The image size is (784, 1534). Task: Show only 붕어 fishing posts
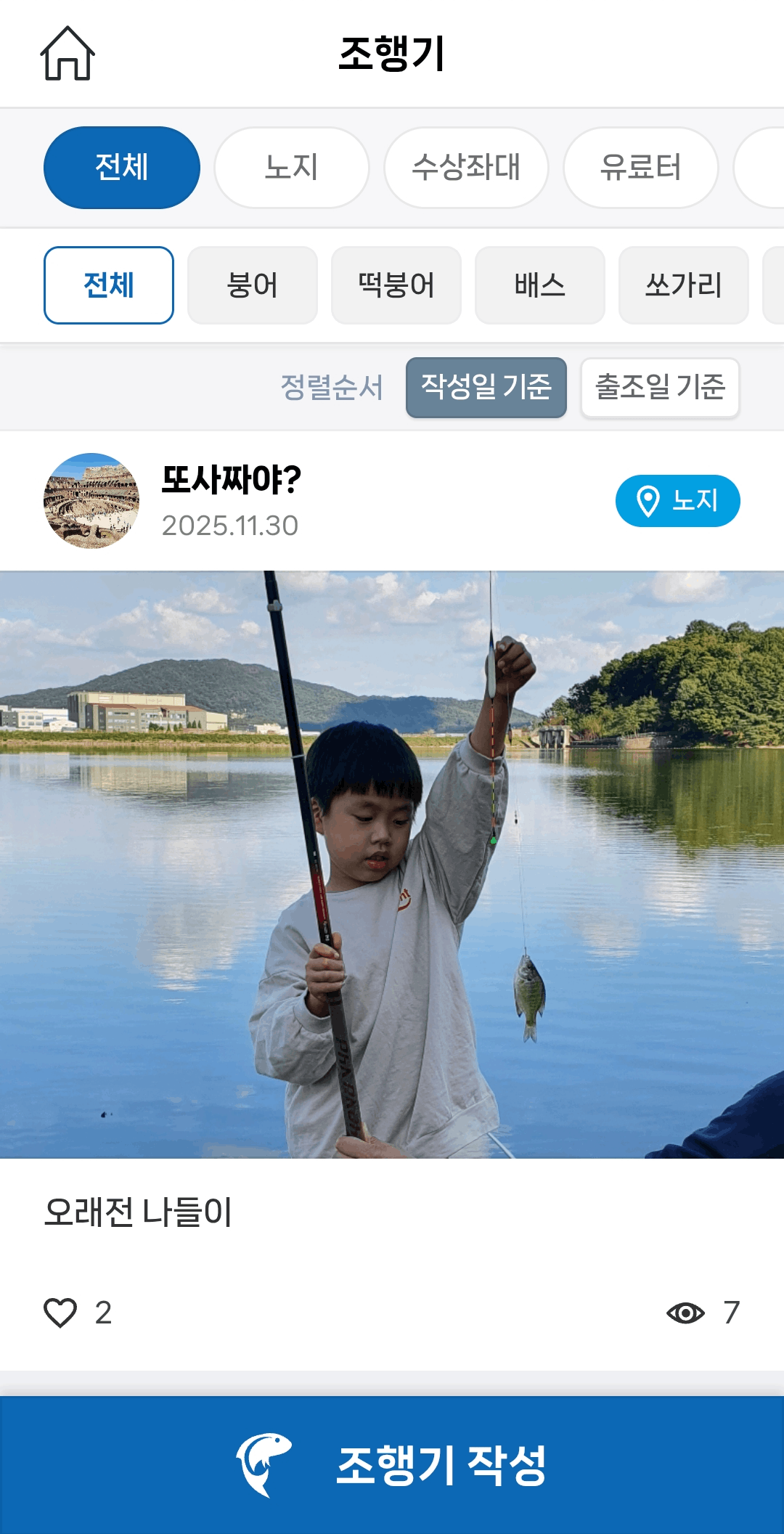tap(252, 285)
